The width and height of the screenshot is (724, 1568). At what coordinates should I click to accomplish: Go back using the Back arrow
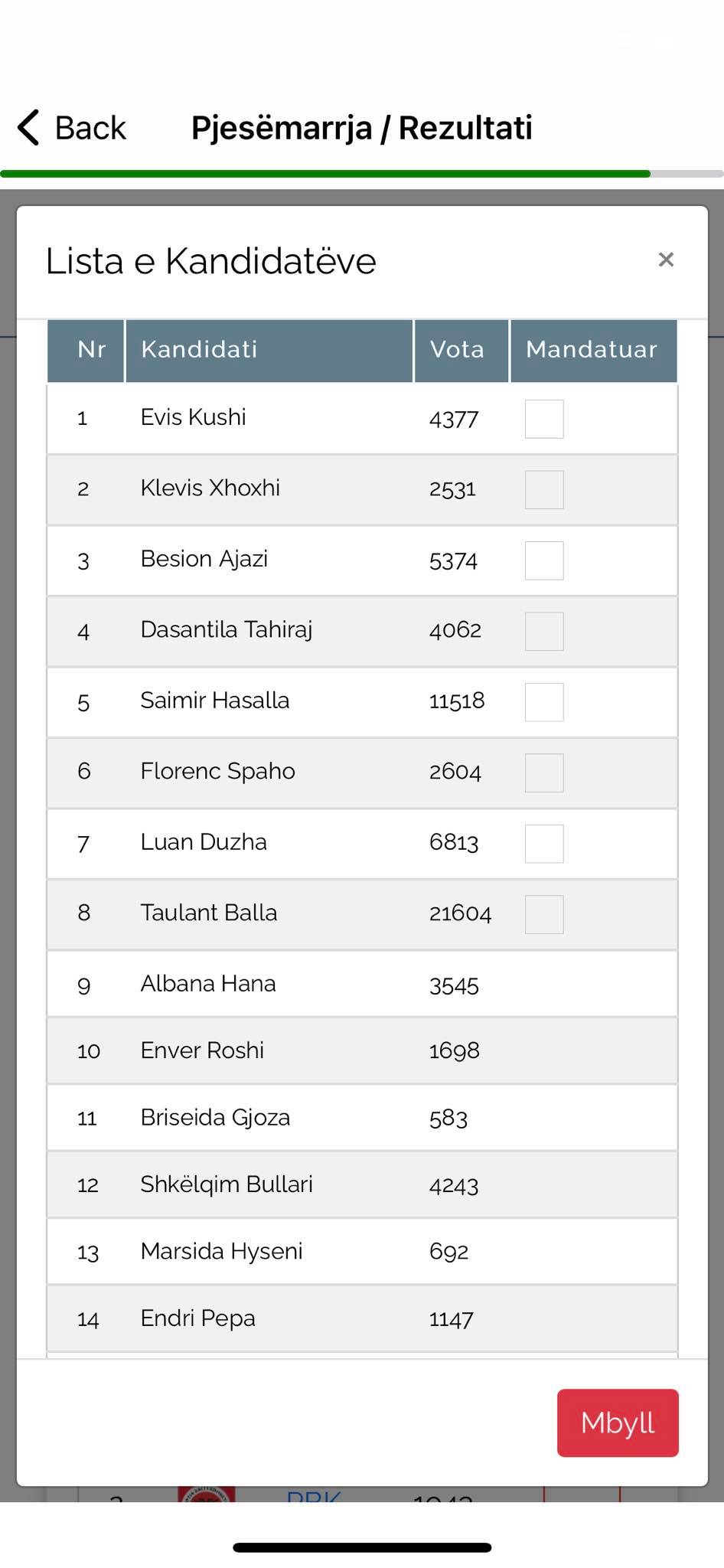[x=70, y=128]
